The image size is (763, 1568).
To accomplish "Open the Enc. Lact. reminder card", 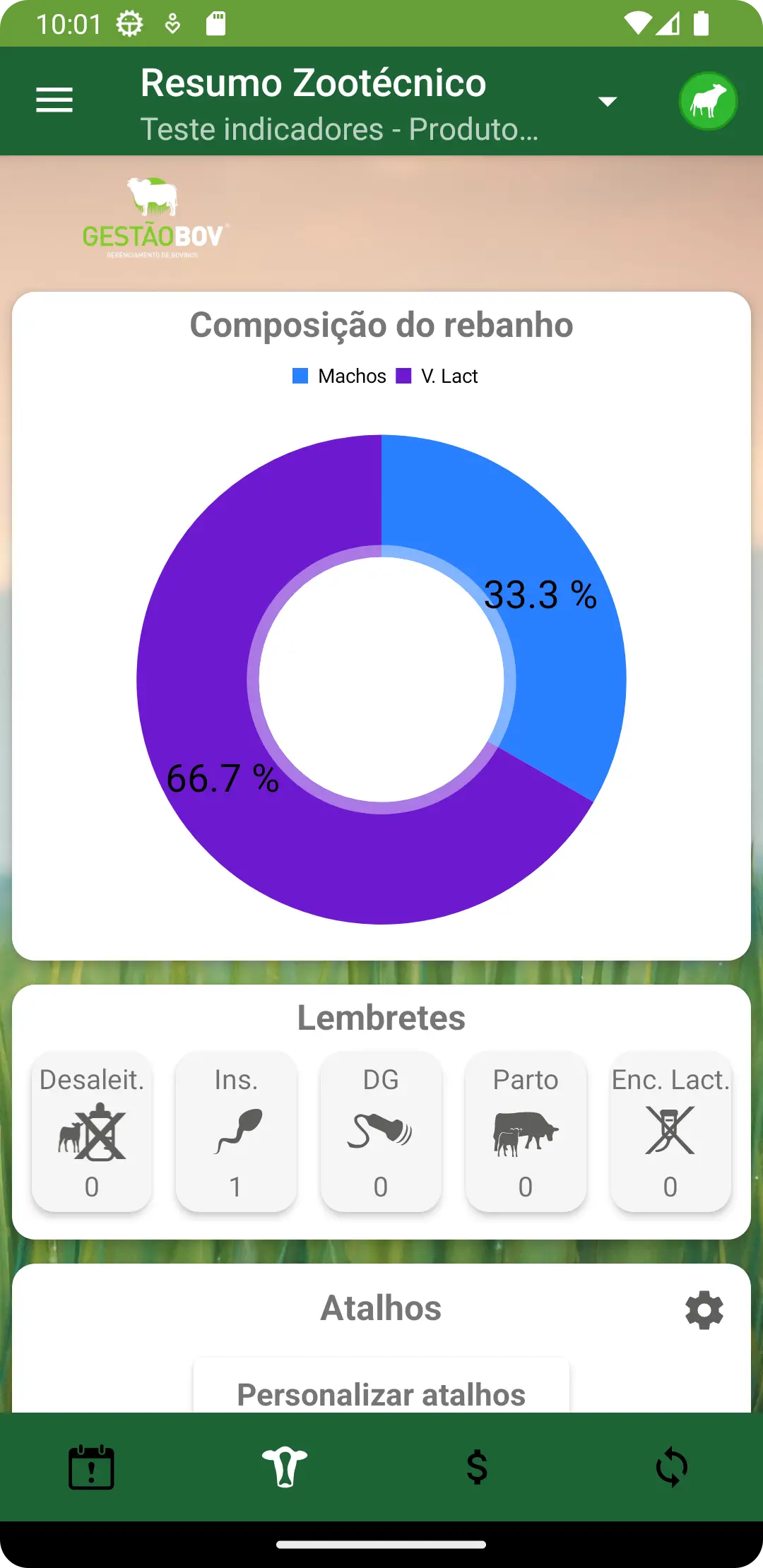I will 670,1132.
